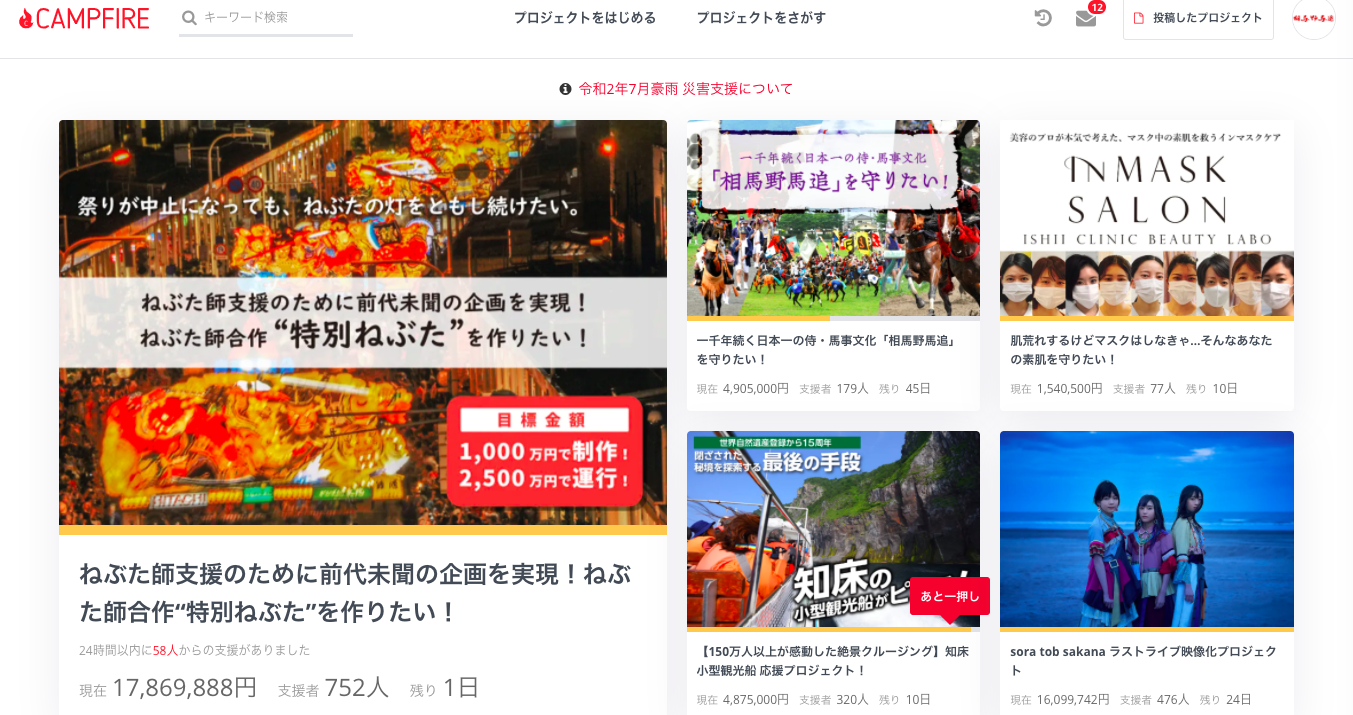The width and height of the screenshot is (1353, 715).
Task: Open プロジェクトをはじめる menu
Action: pos(585,18)
